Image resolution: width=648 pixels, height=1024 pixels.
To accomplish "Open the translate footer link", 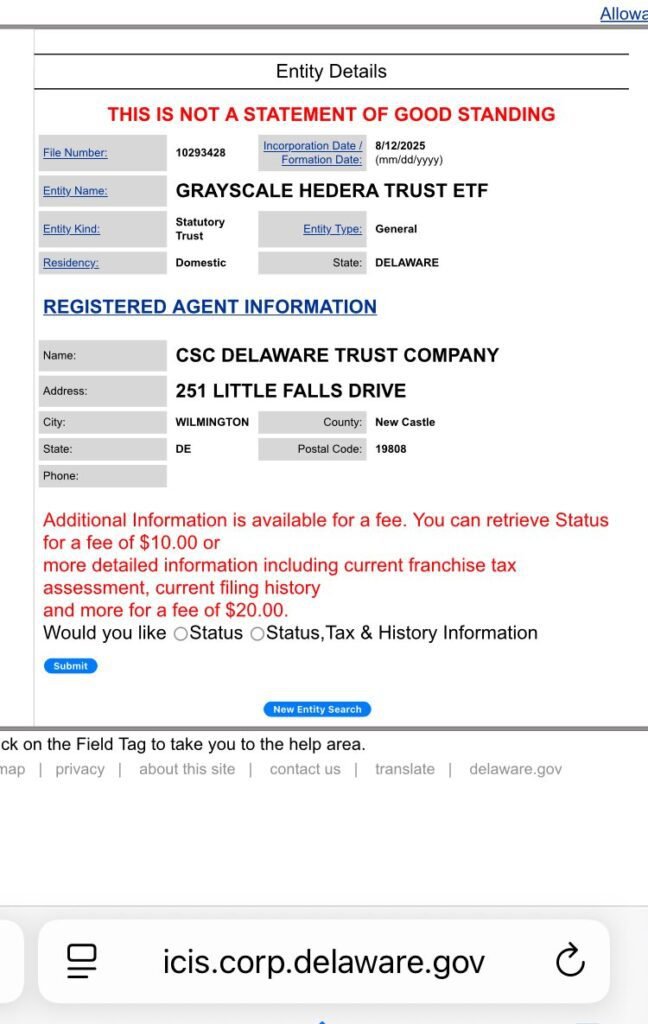I will (405, 769).
